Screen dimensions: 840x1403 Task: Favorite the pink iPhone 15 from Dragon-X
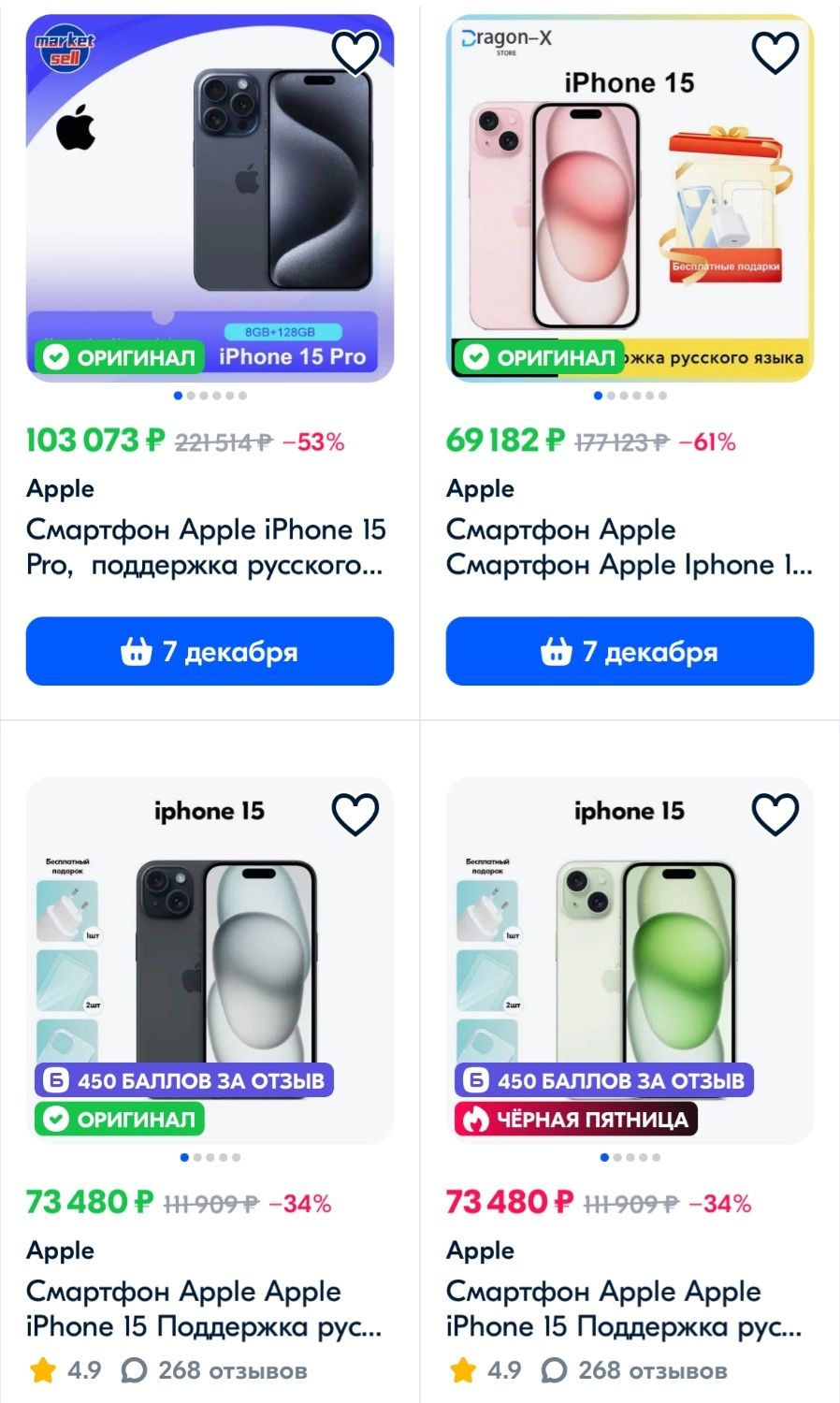point(775,52)
